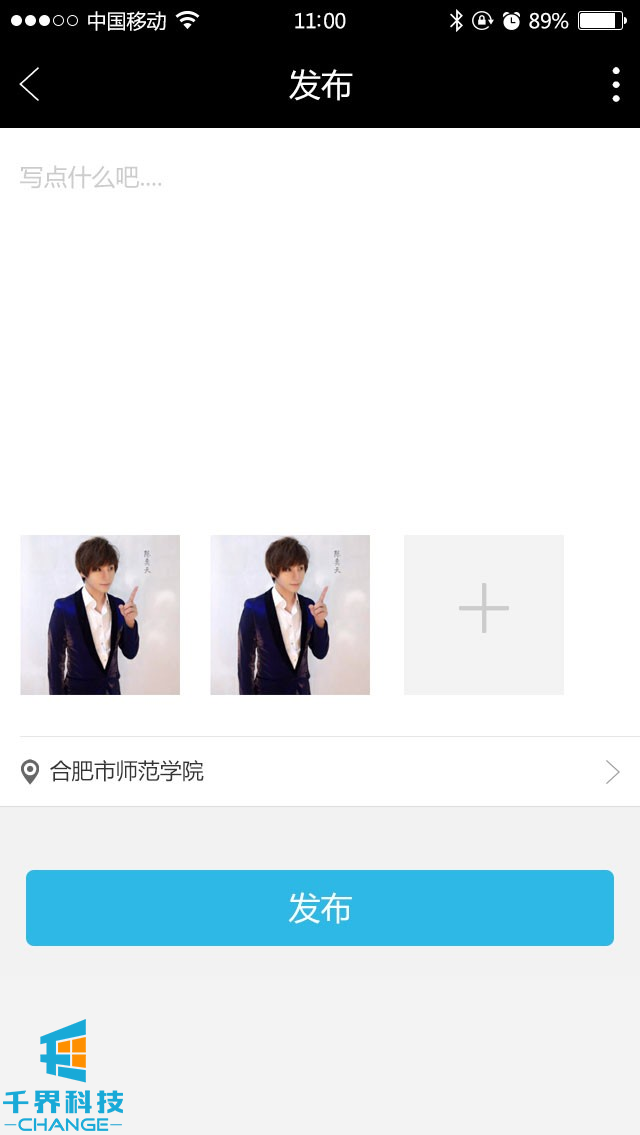
Task: Open the first attached photo
Action: click(100, 615)
